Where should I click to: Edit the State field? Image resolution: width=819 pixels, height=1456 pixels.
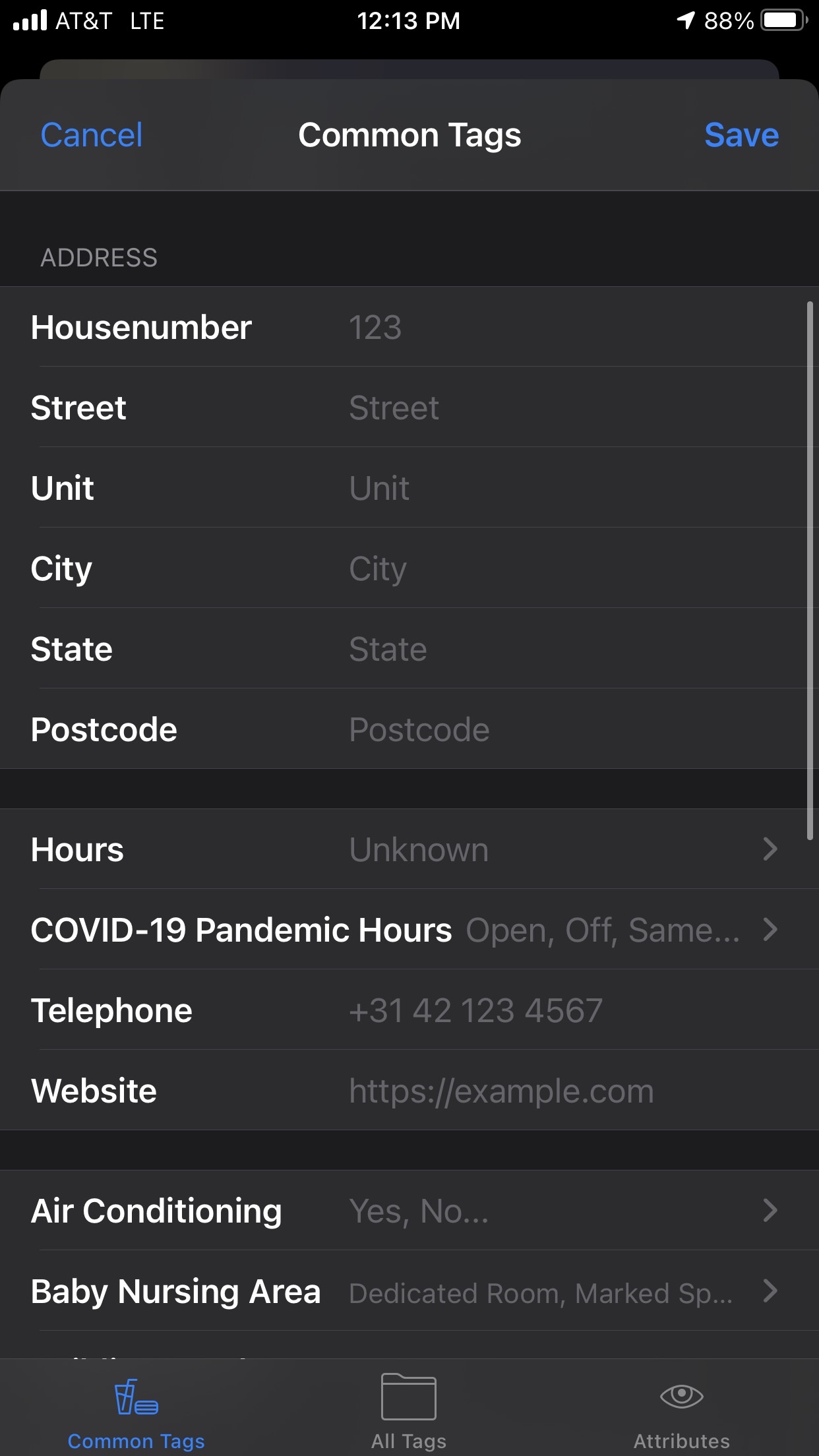point(528,648)
